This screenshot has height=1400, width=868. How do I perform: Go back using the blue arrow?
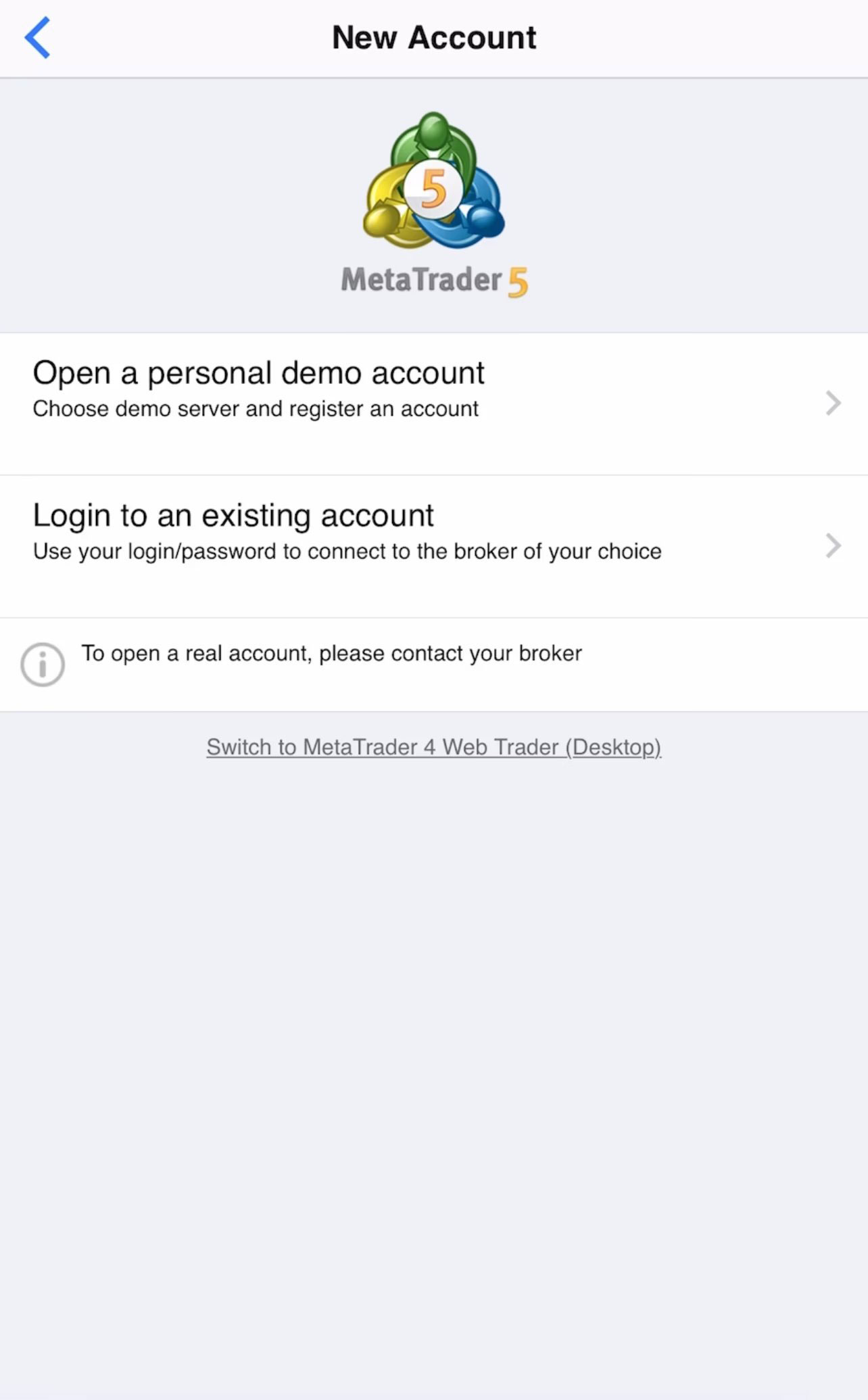pos(38,38)
